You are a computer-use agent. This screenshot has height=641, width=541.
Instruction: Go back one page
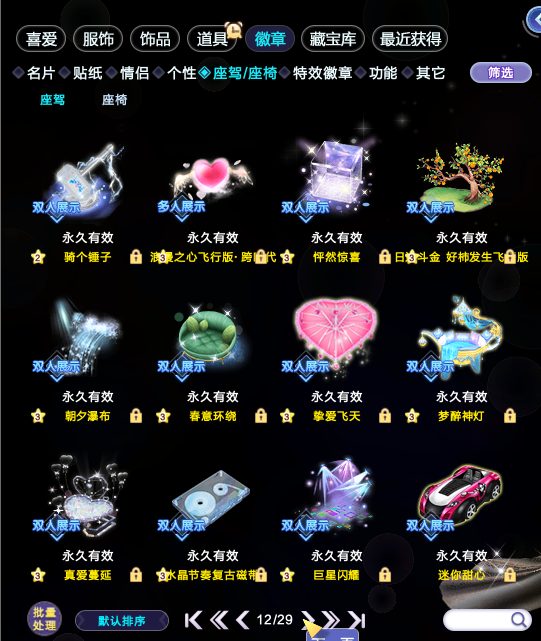click(243, 620)
